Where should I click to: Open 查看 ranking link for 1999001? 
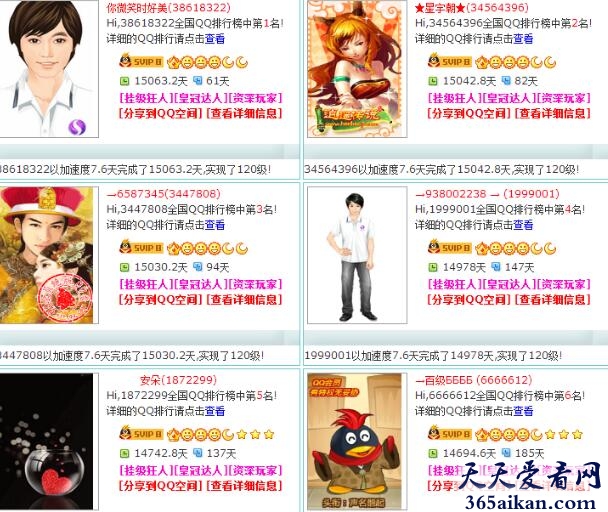[x=523, y=225]
